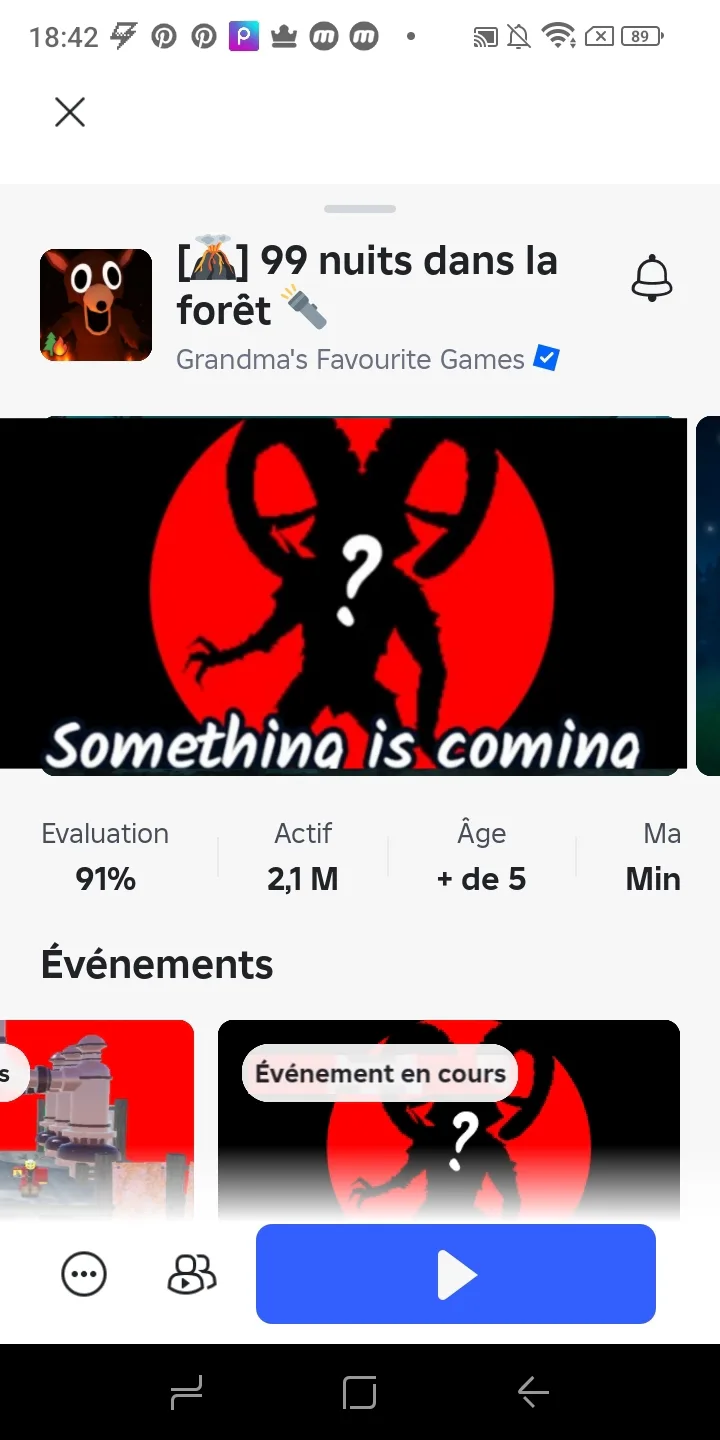Viewport: 720px width, 1440px height.
Task: Open the 'Something is coming' preview image
Action: (x=343, y=595)
